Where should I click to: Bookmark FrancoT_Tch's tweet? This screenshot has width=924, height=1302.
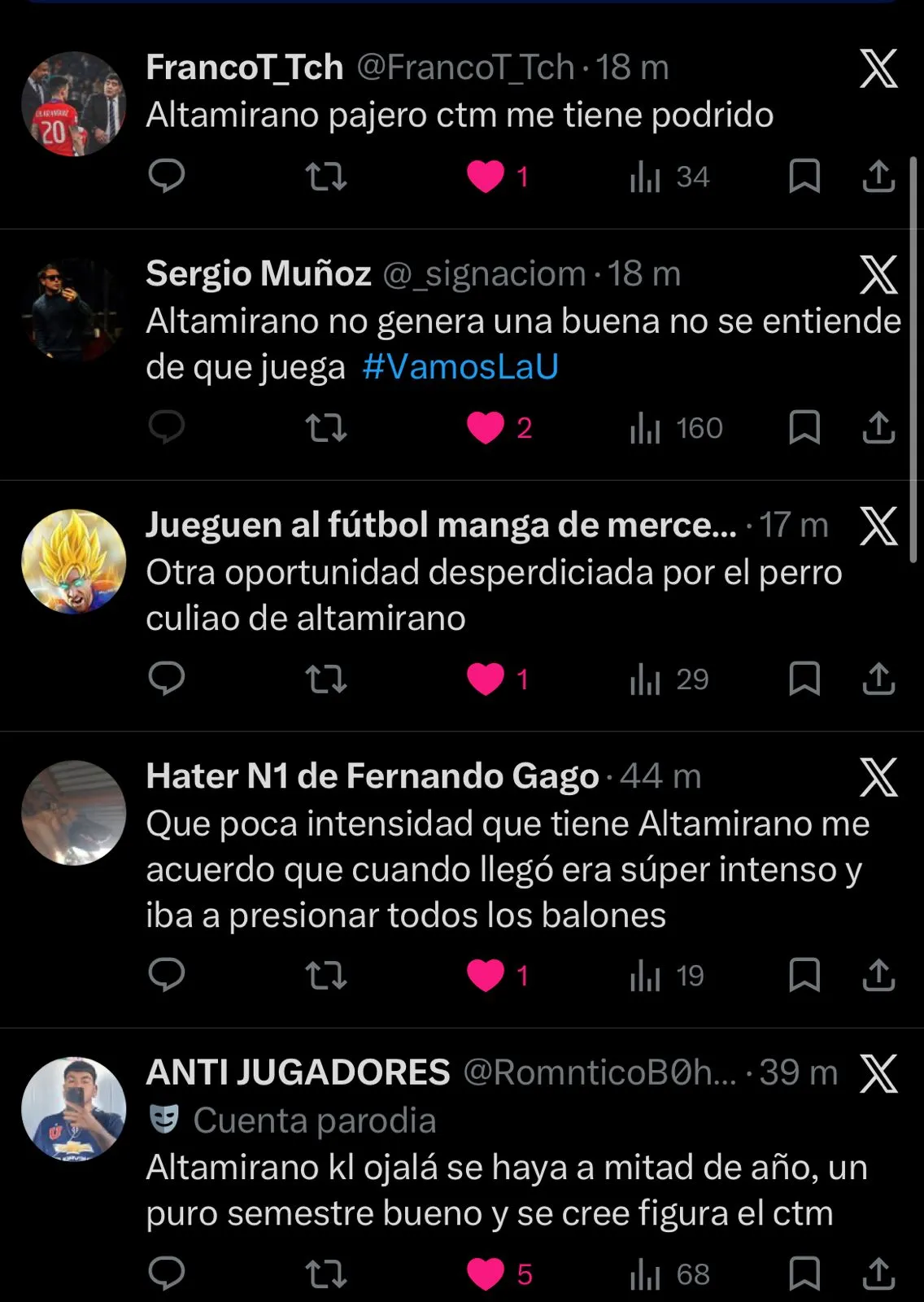point(804,176)
